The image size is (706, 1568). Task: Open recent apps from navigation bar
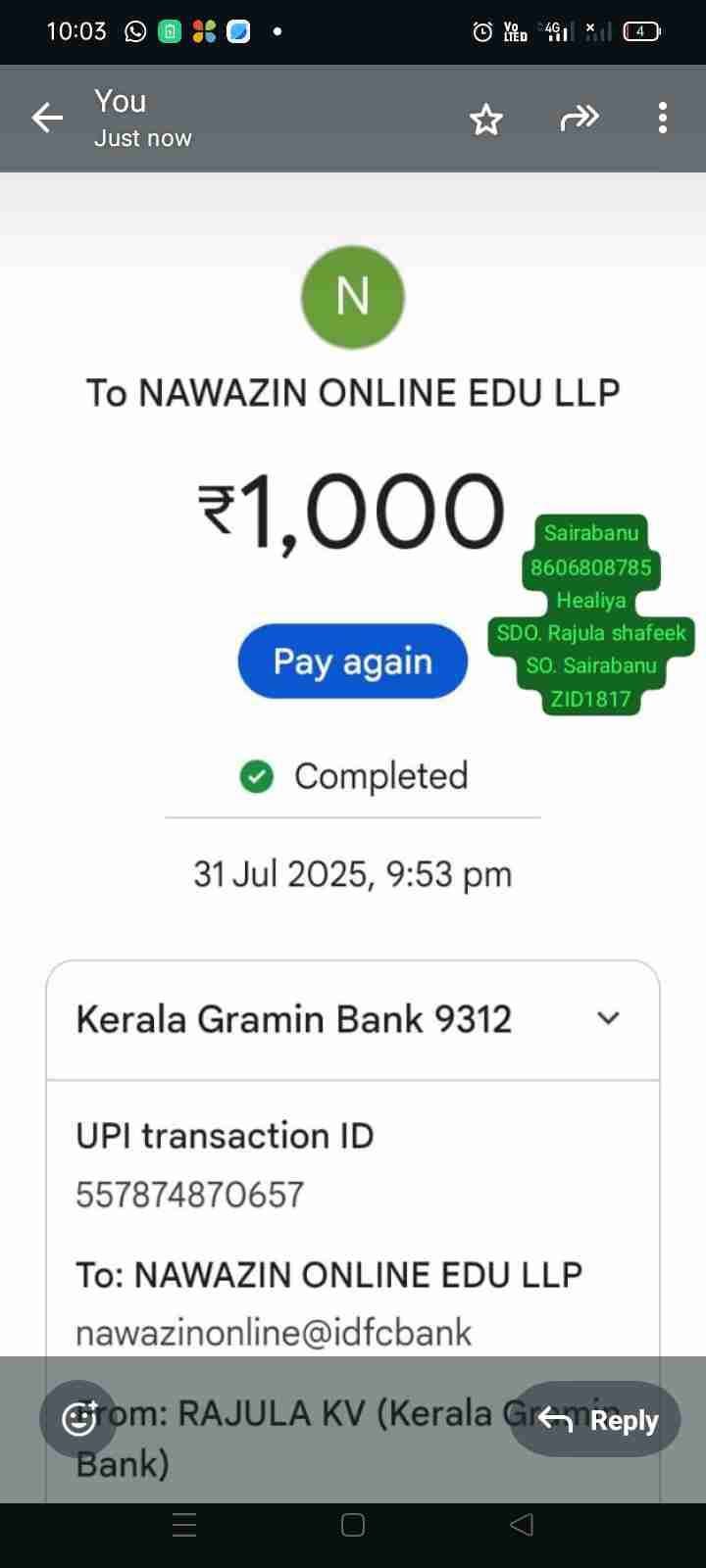click(184, 1525)
